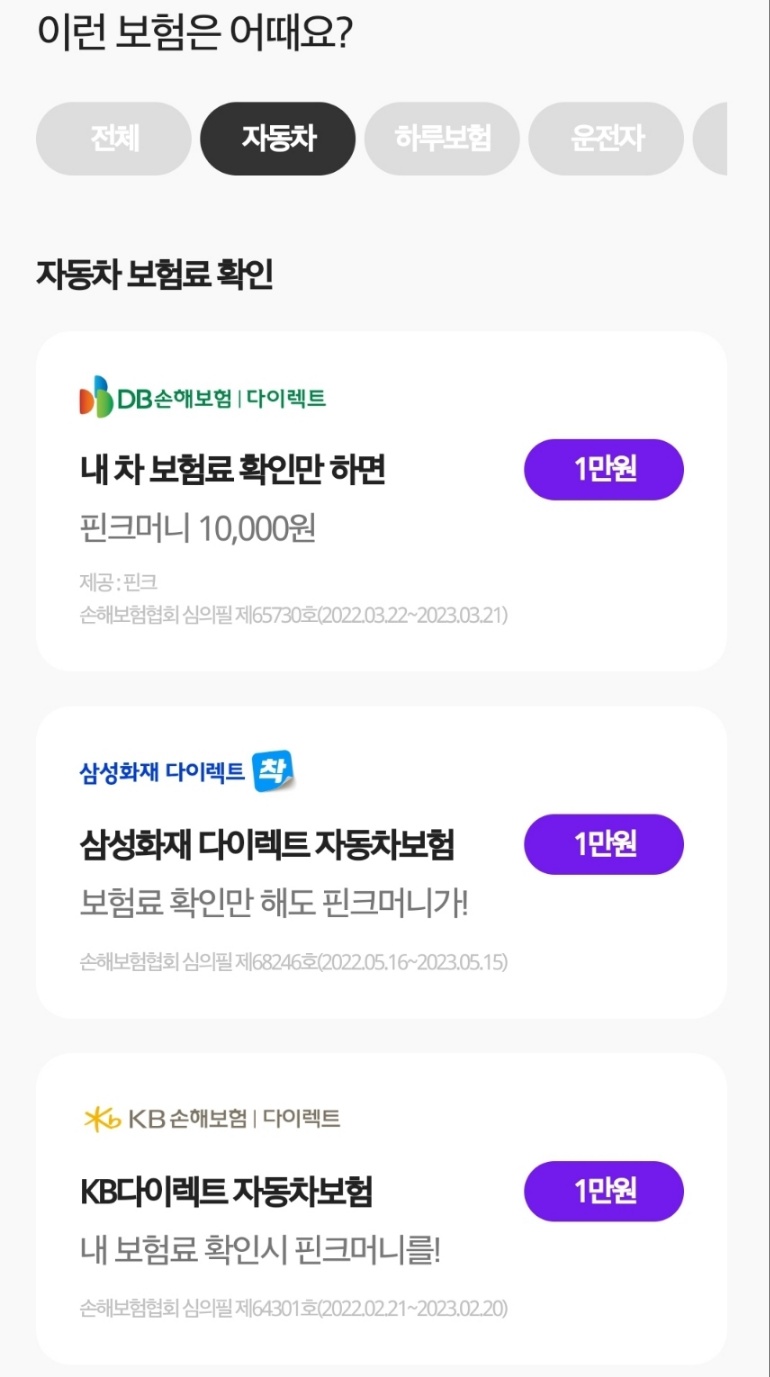This screenshot has width=770, height=1377.
Task: Click the 1만원 button on the KB card
Action: click(x=603, y=1191)
